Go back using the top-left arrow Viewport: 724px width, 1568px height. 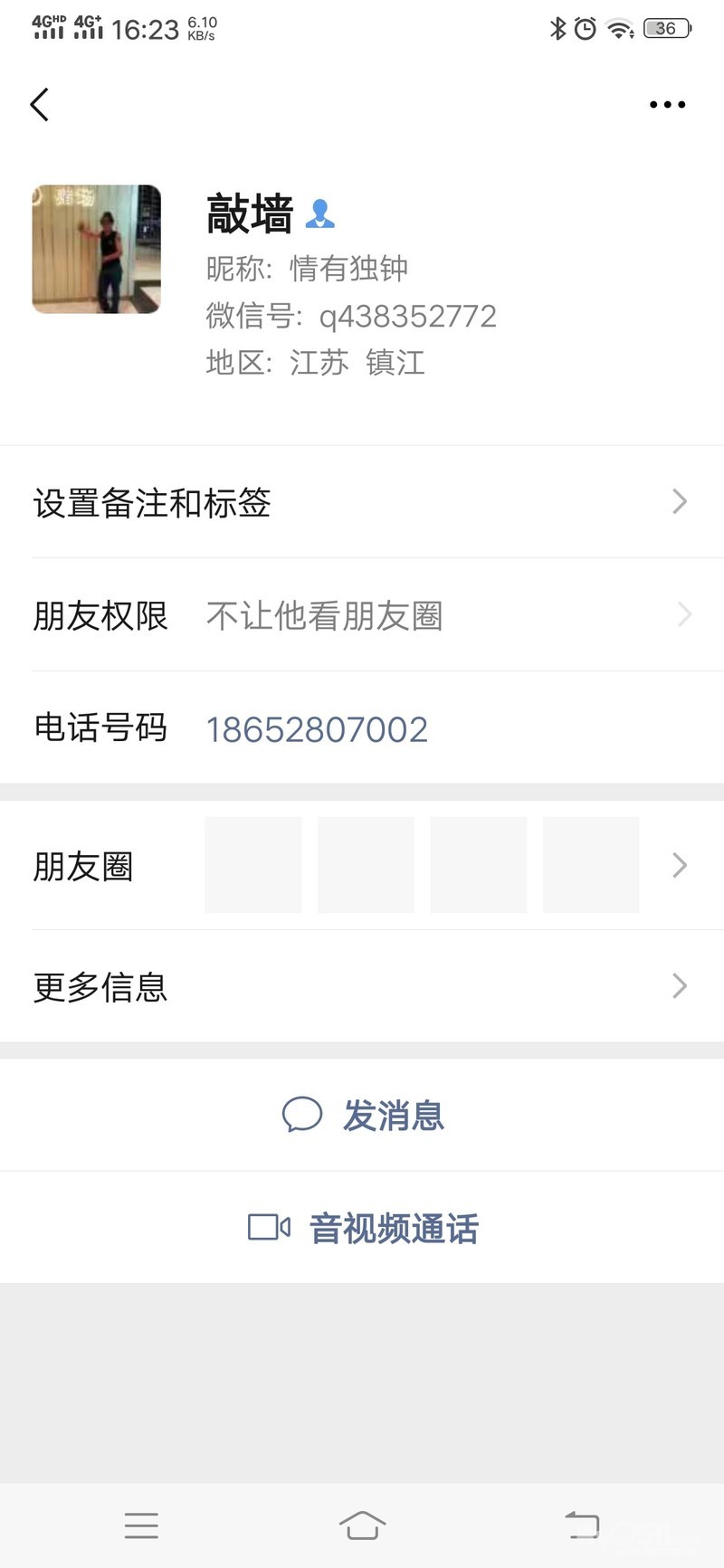click(40, 105)
